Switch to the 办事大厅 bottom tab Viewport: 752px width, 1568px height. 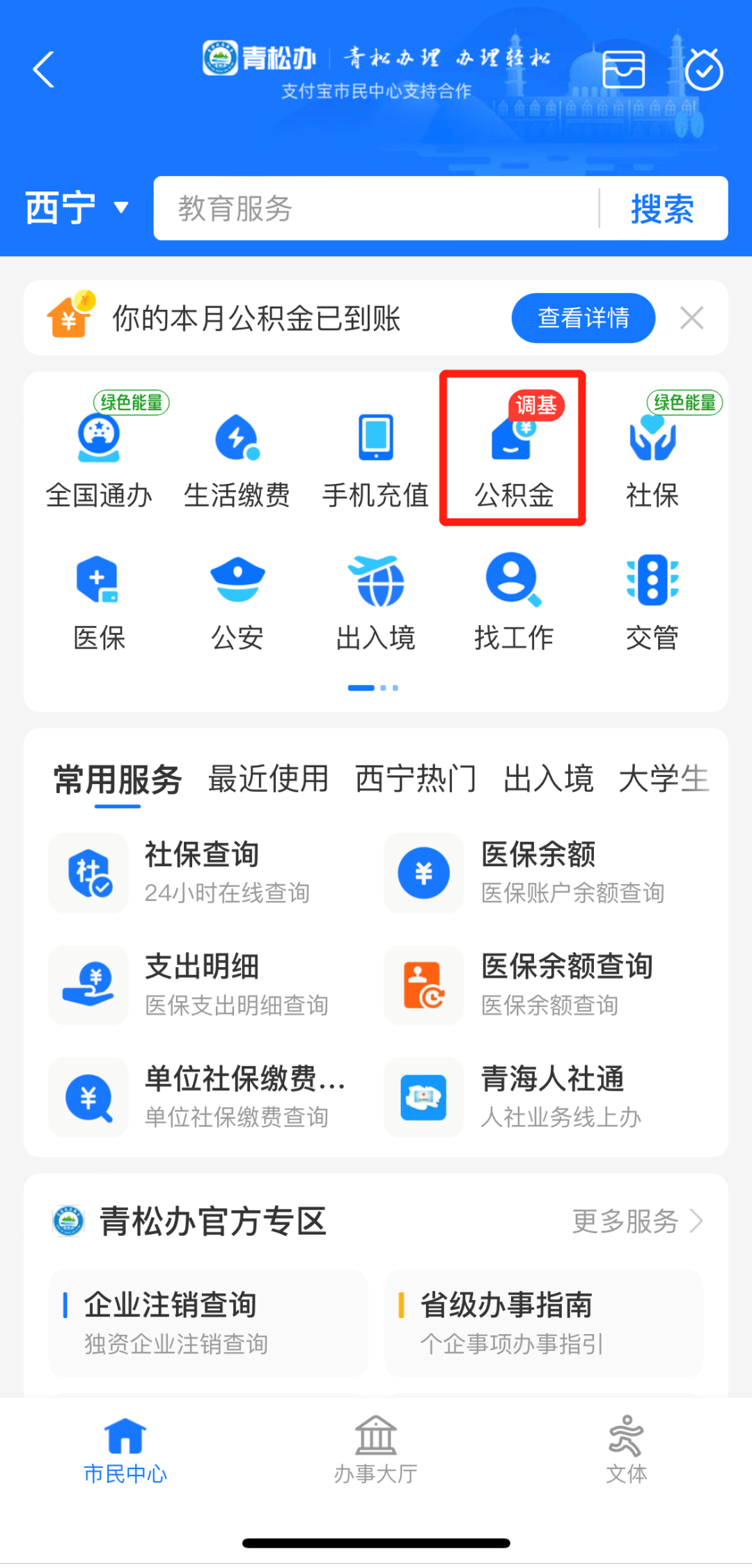click(376, 1450)
